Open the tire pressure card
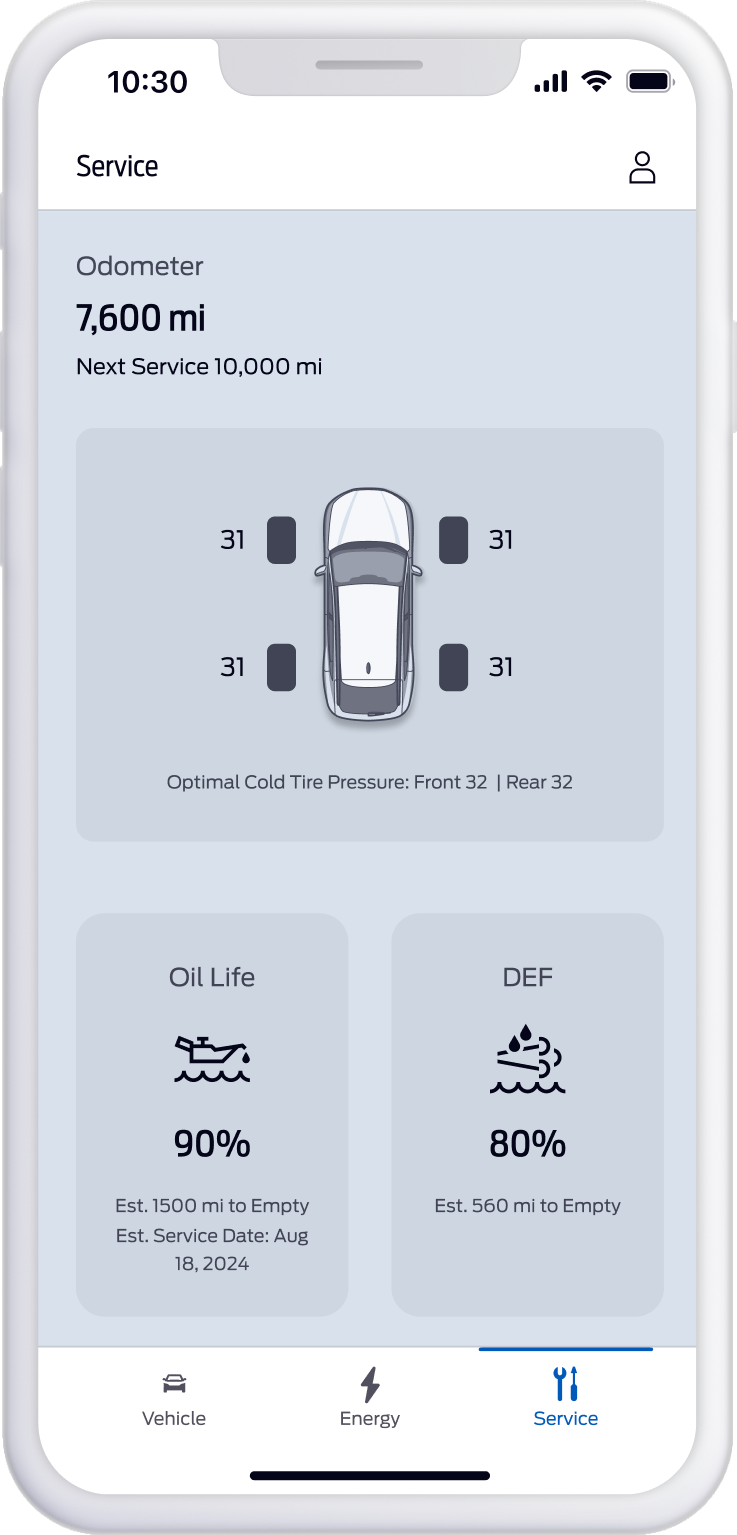This screenshot has height=1535, width=737. 370,634
